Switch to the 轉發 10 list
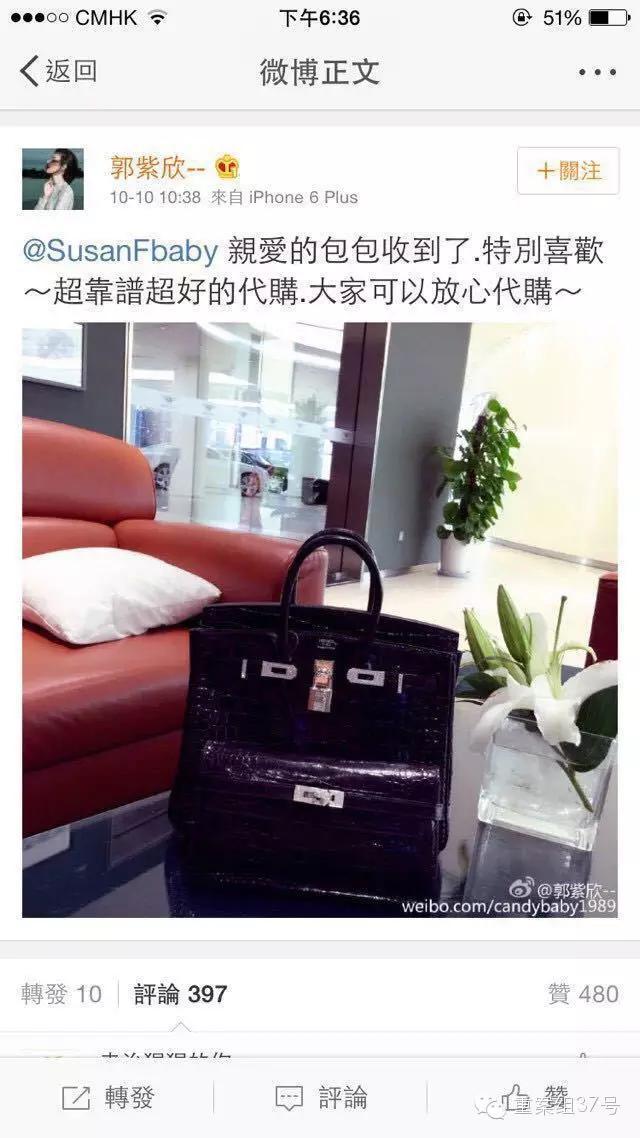The height and width of the screenshot is (1138, 640). (x=62, y=994)
